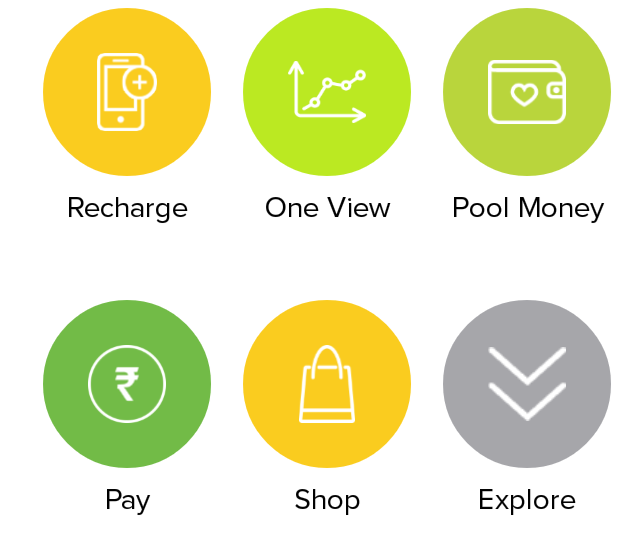
Task: Tap the Pay rupee button
Action: coord(127,384)
